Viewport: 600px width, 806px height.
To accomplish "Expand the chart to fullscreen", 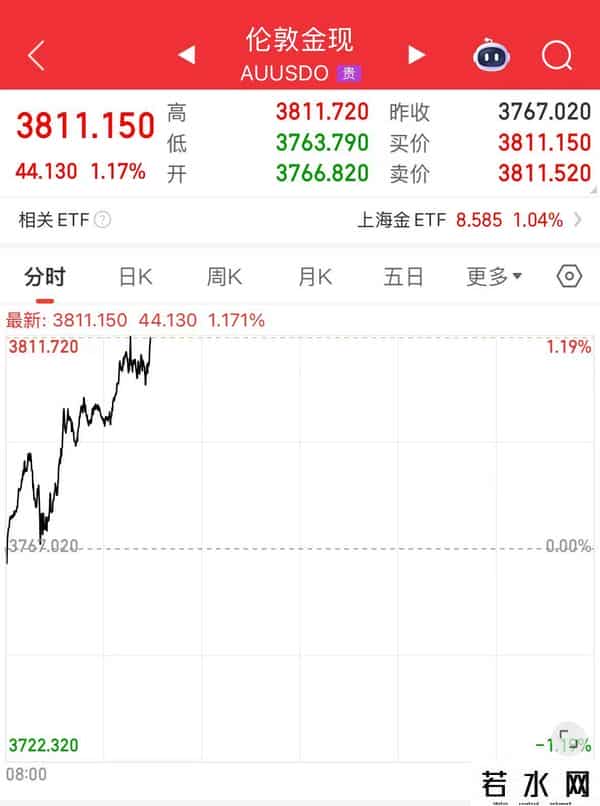I will pyautogui.click(x=567, y=738).
